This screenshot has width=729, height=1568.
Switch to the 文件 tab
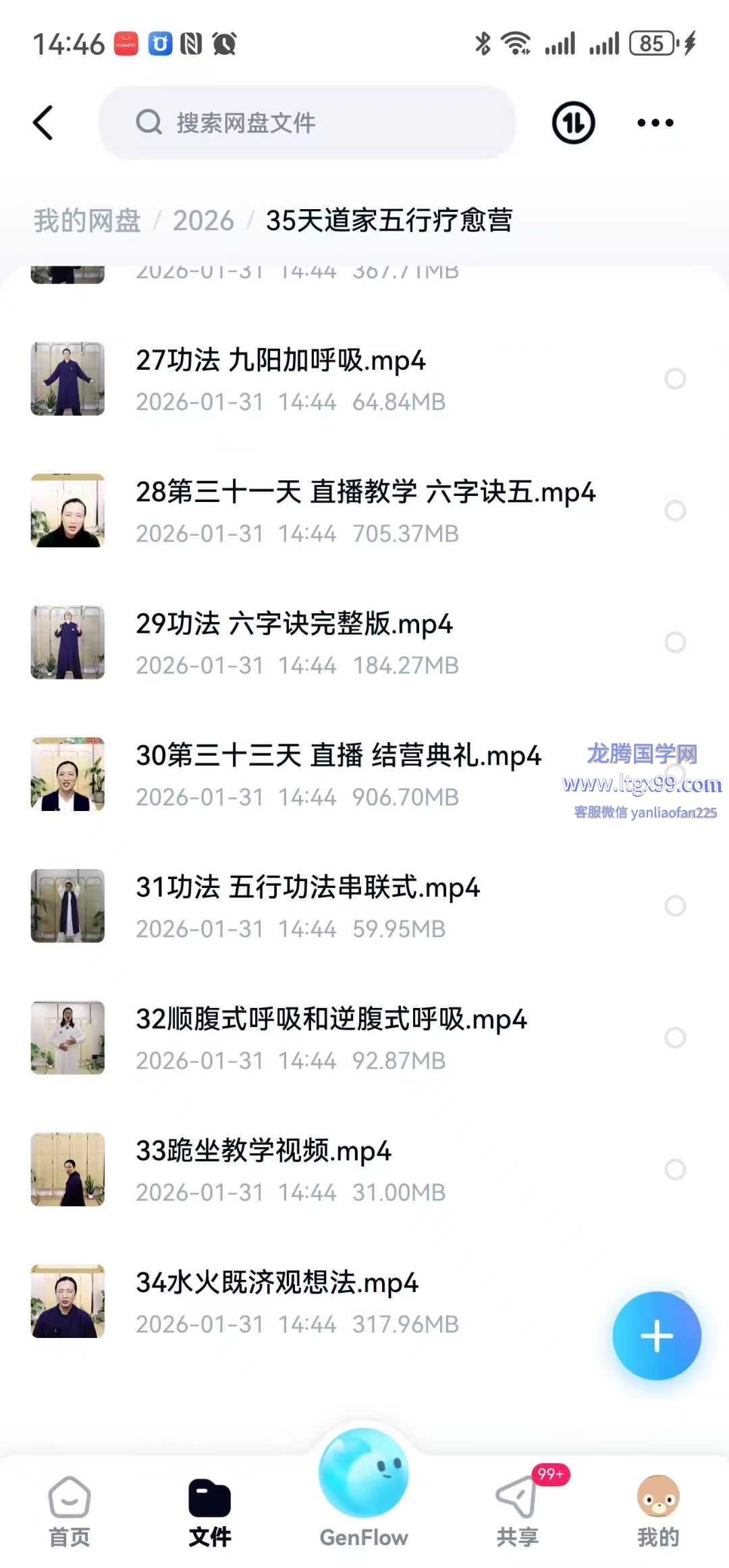pyautogui.click(x=209, y=1511)
